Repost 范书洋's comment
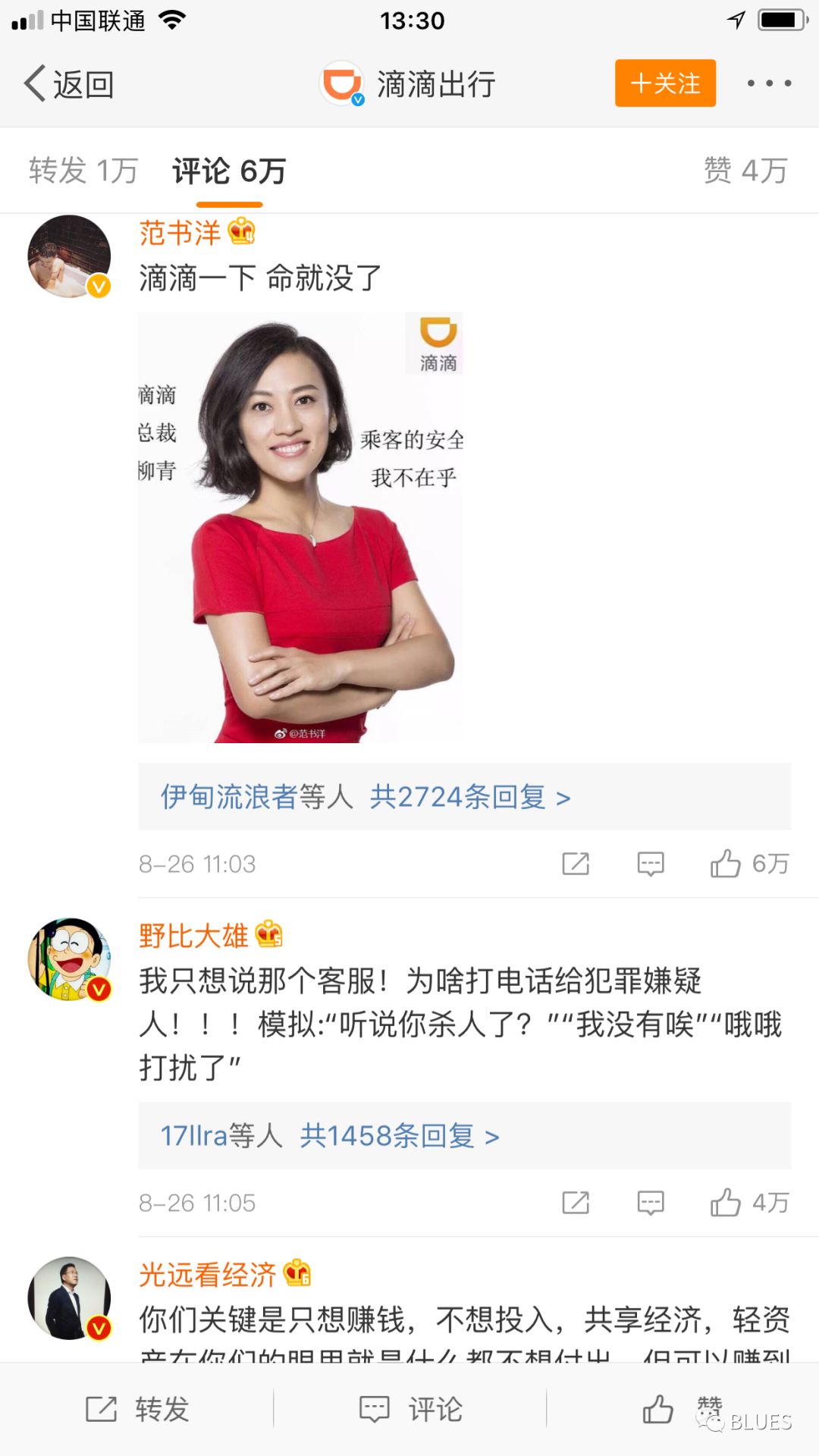This screenshot has width=819, height=1456. coord(576,864)
